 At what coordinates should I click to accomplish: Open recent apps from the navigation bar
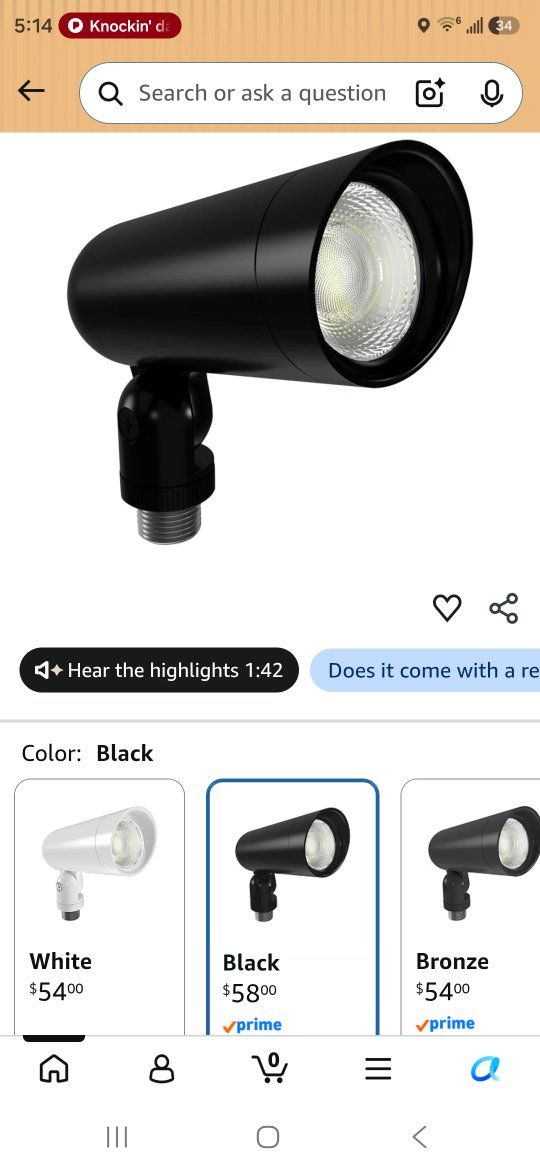(117, 1136)
